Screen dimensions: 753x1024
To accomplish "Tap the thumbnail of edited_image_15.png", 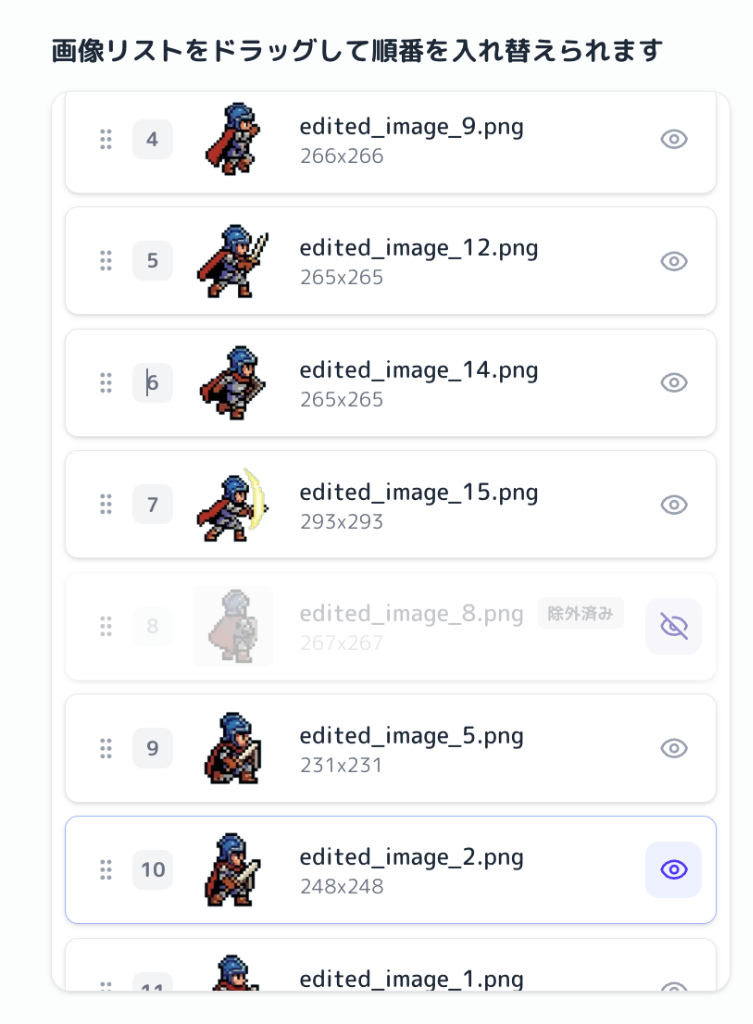I will point(232,505).
